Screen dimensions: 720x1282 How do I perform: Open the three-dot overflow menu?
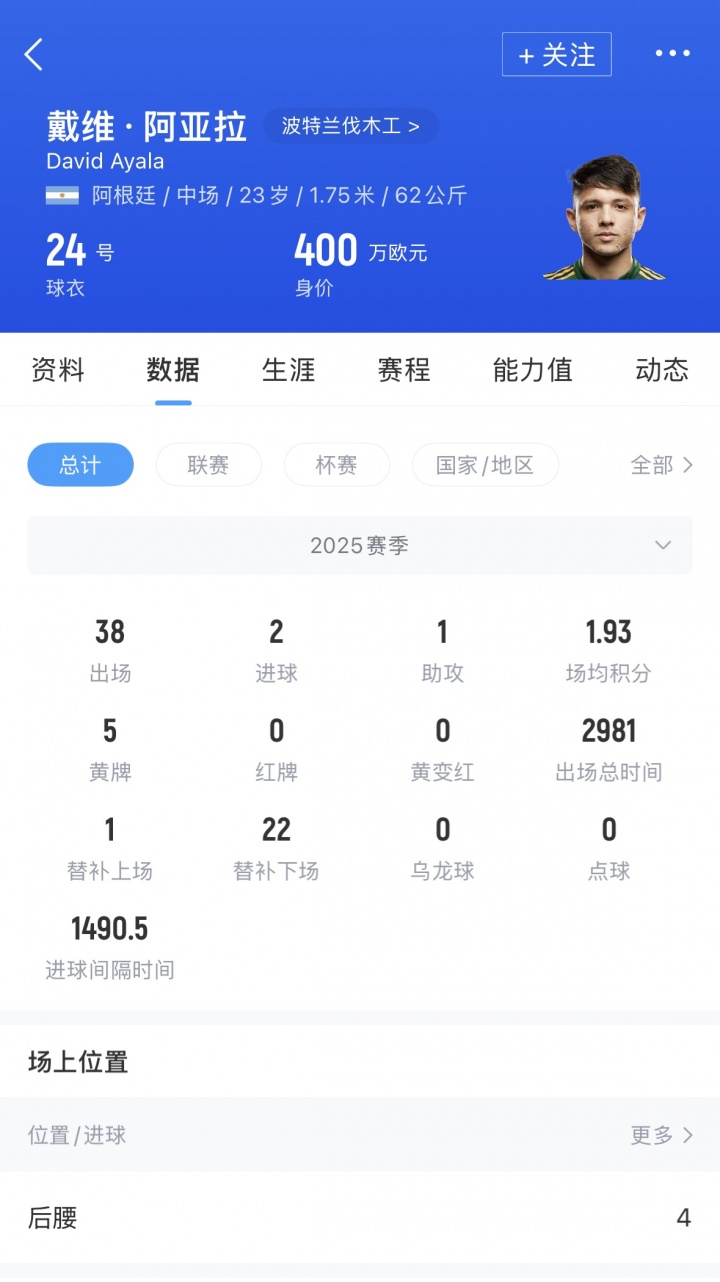pos(672,54)
